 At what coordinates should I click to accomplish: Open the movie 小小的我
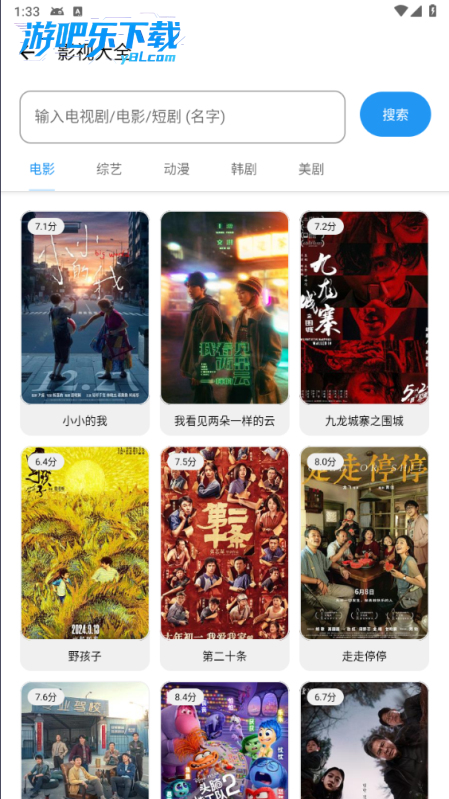click(x=85, y=323)
